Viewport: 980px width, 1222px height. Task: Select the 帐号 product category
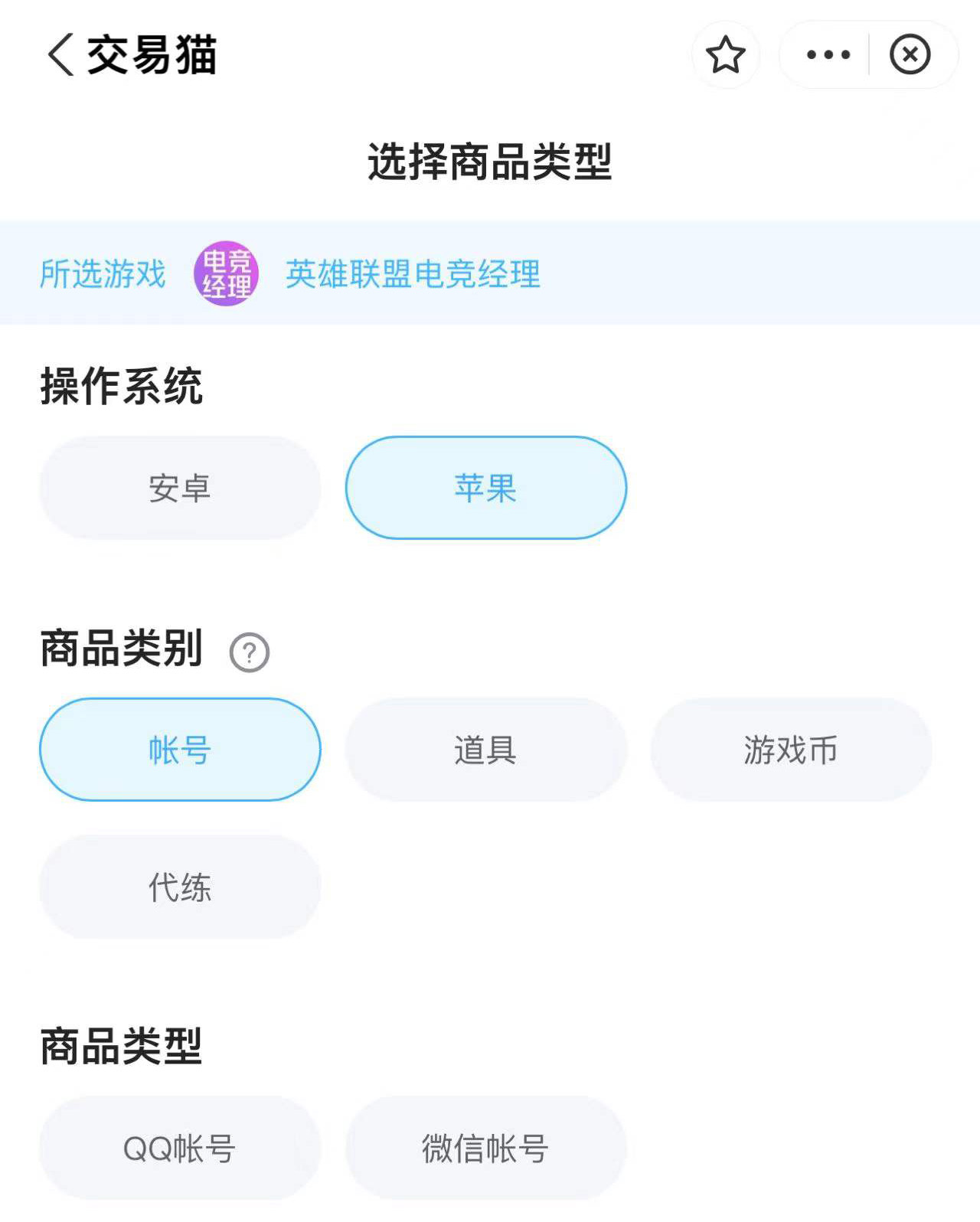click(x=180, y=750)
